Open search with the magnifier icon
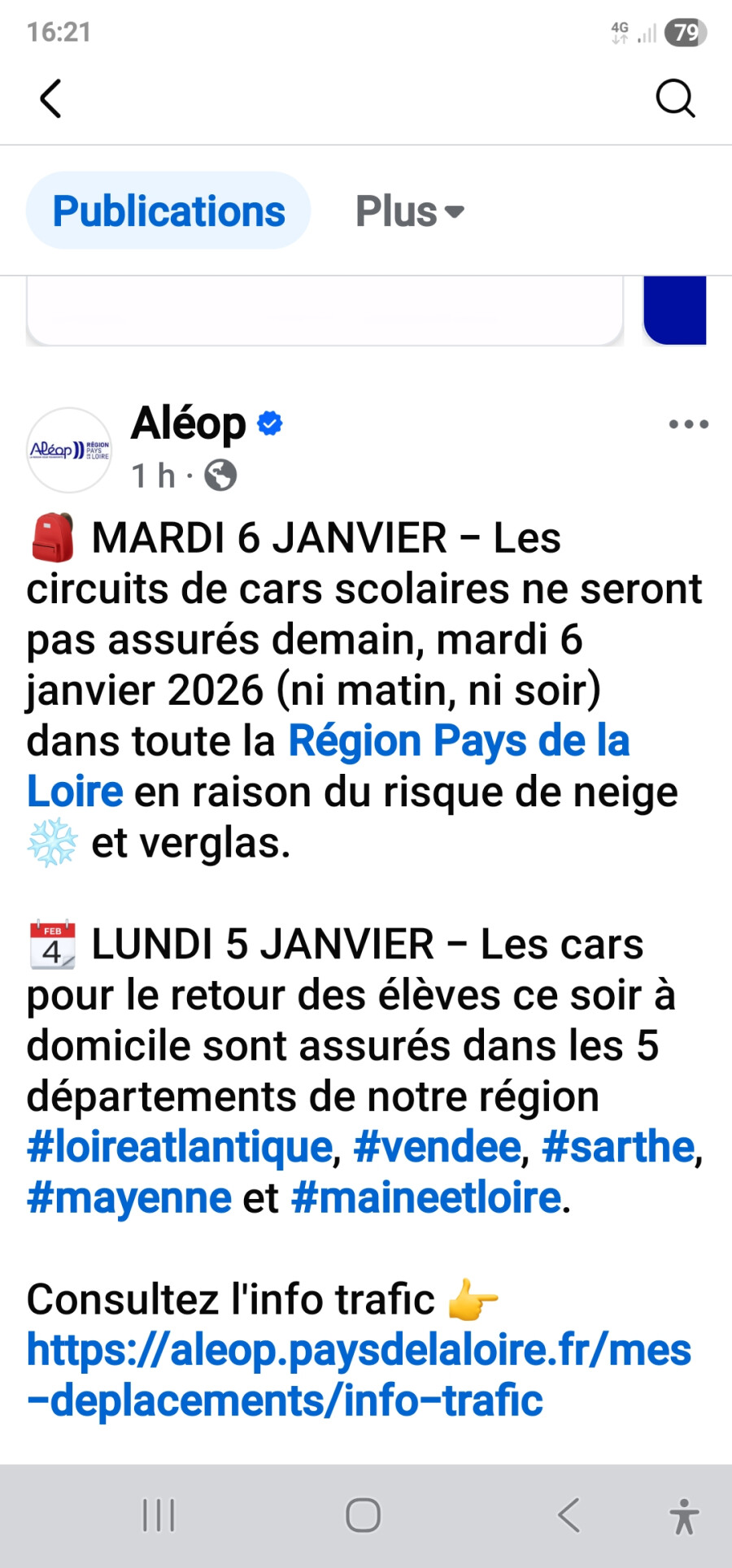The width and height of the screenshot is (732, 1568). pos(675,99)
